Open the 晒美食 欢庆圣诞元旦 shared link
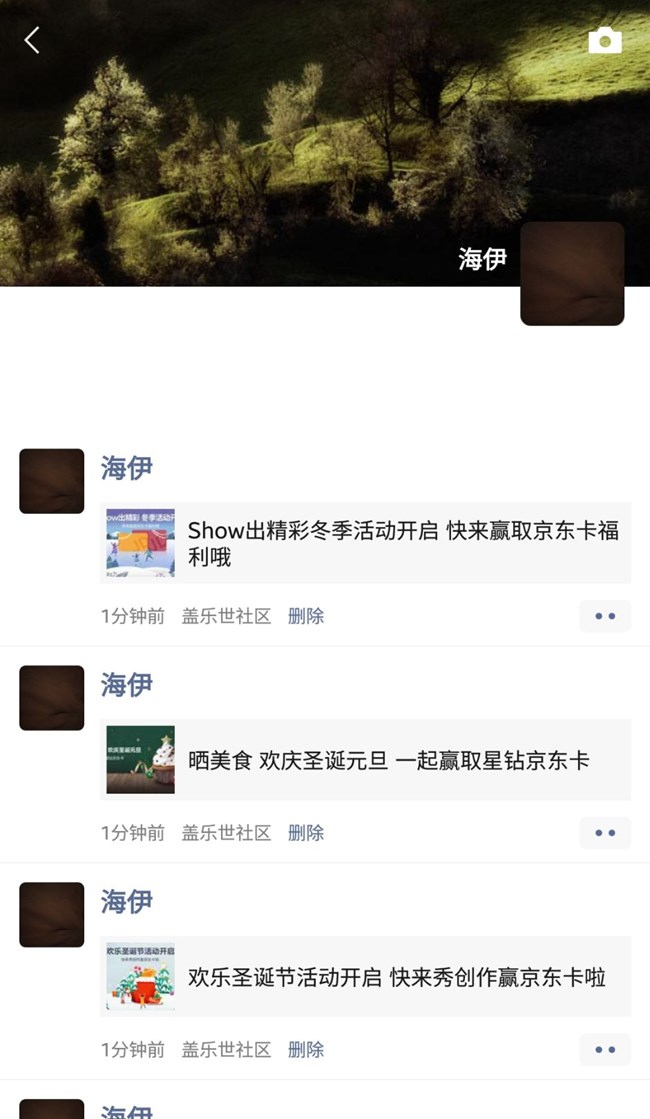The width and height of the screenshot is (650, 1119). click(x=365, y=759)
